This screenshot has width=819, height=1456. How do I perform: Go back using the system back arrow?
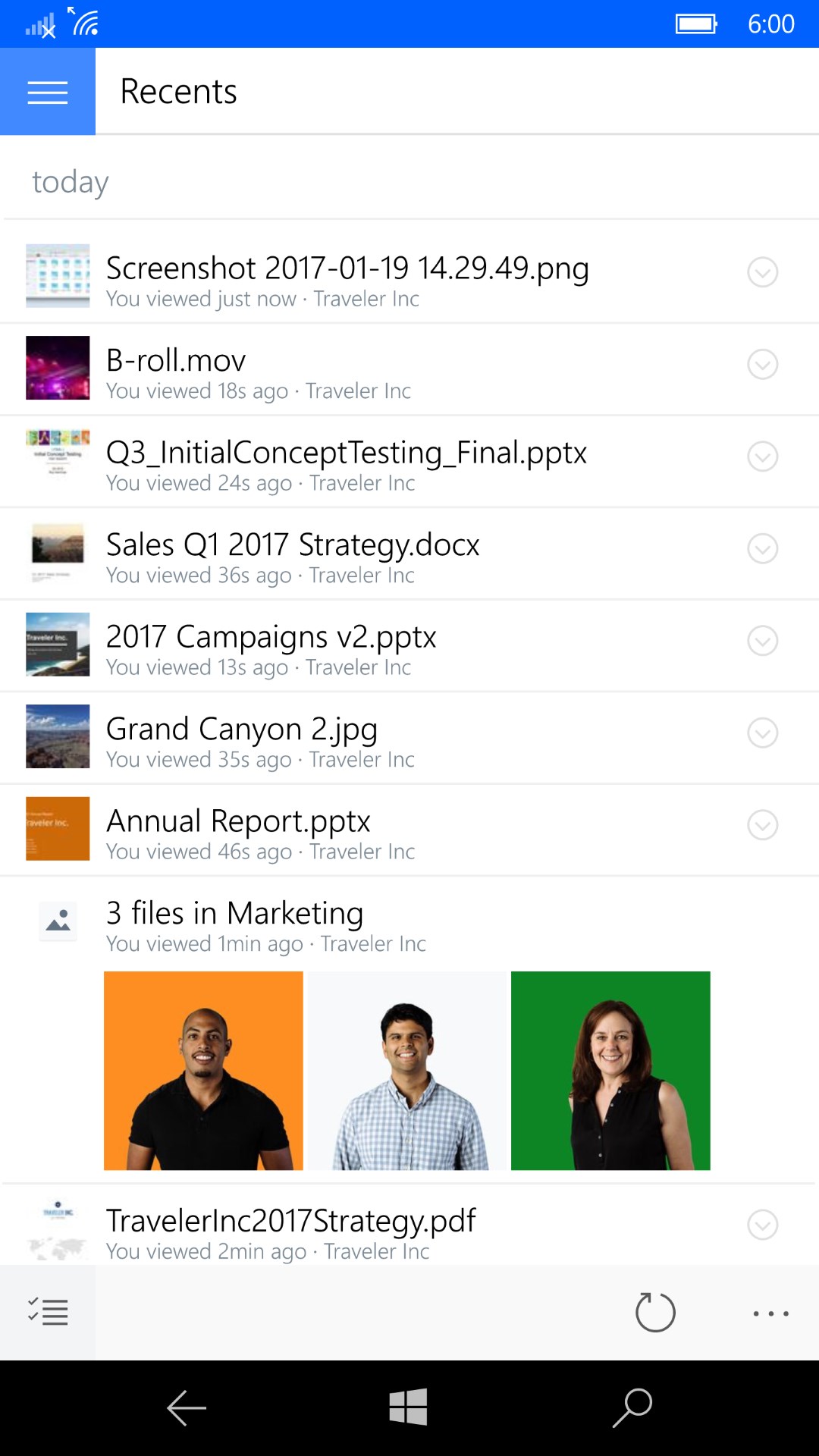pyautogui.click(x=187, y=1408)
